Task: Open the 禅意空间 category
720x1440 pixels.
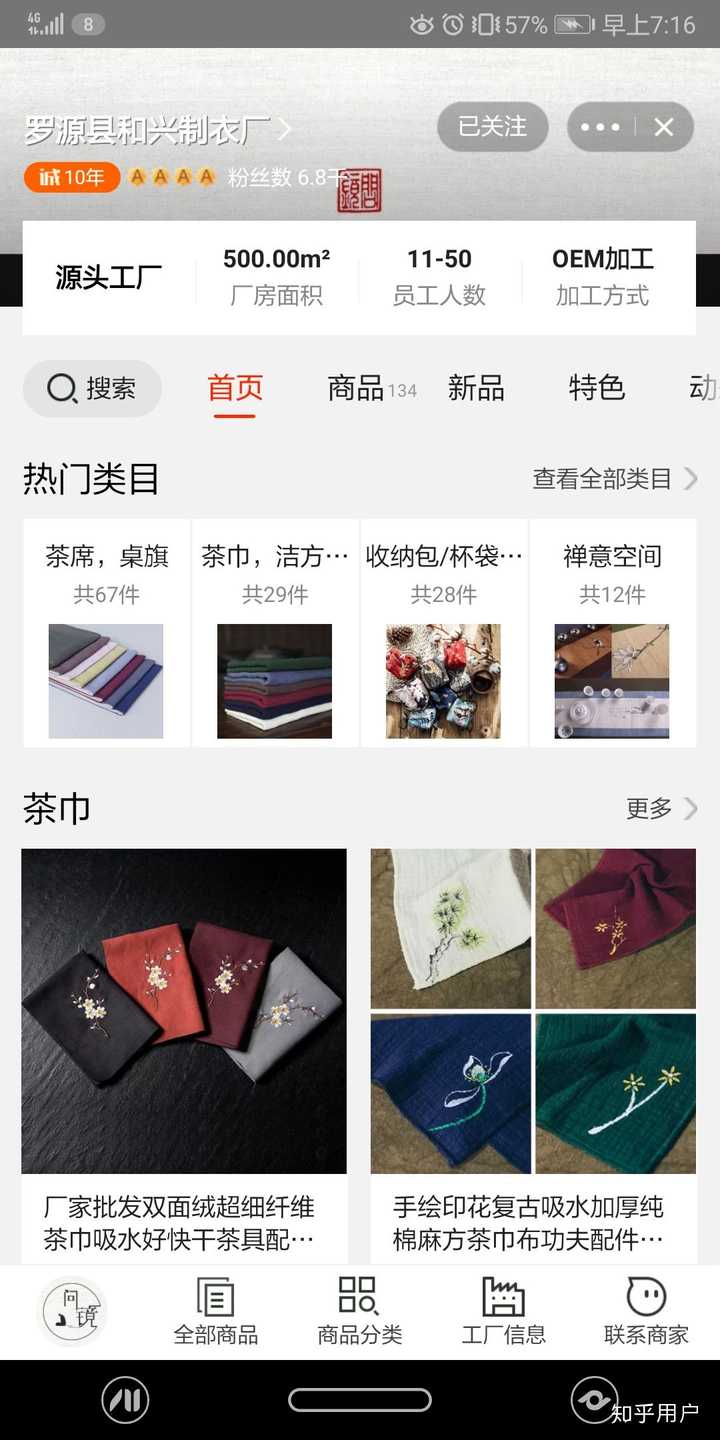Action: 612,632
